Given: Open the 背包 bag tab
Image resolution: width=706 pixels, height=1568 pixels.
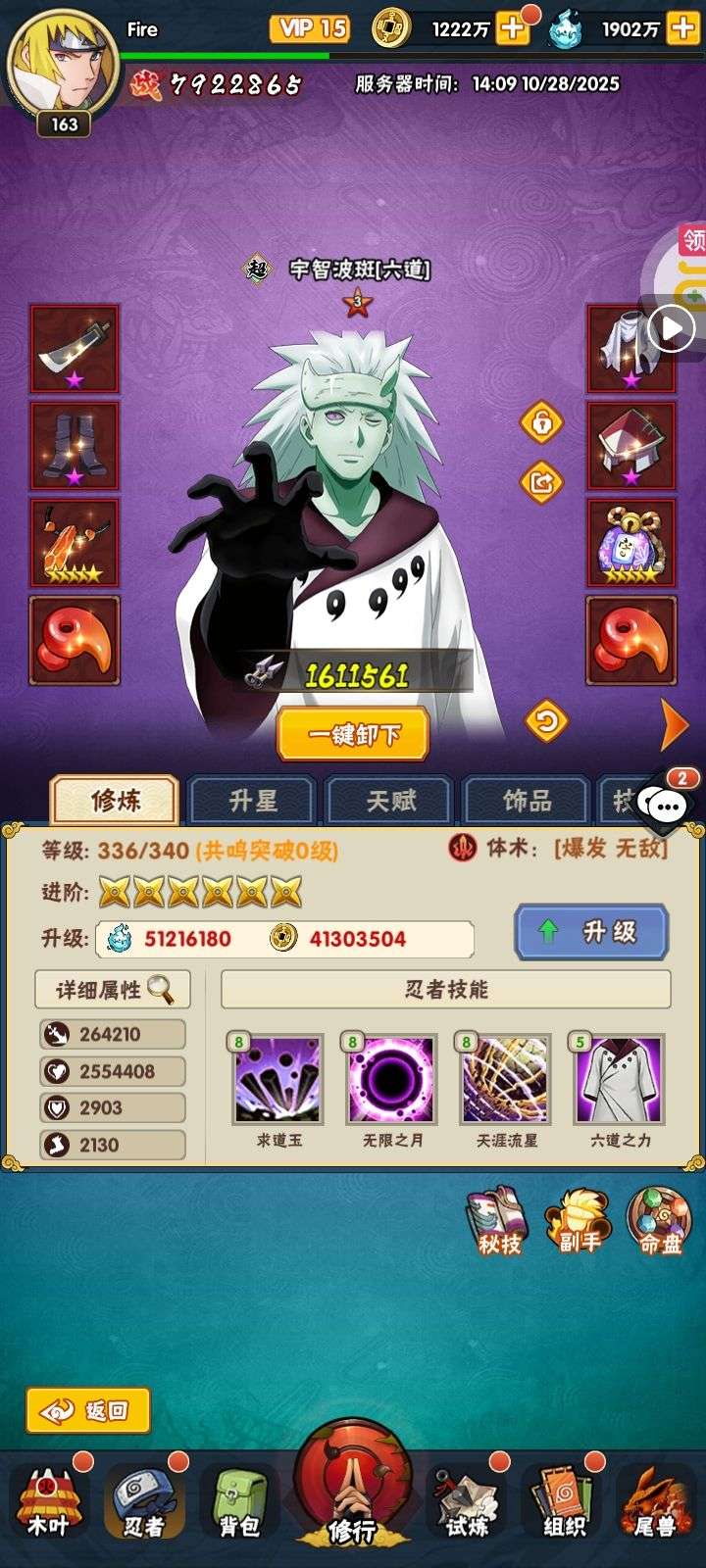Looking at the screenshot, I should tap(239, 1504).
